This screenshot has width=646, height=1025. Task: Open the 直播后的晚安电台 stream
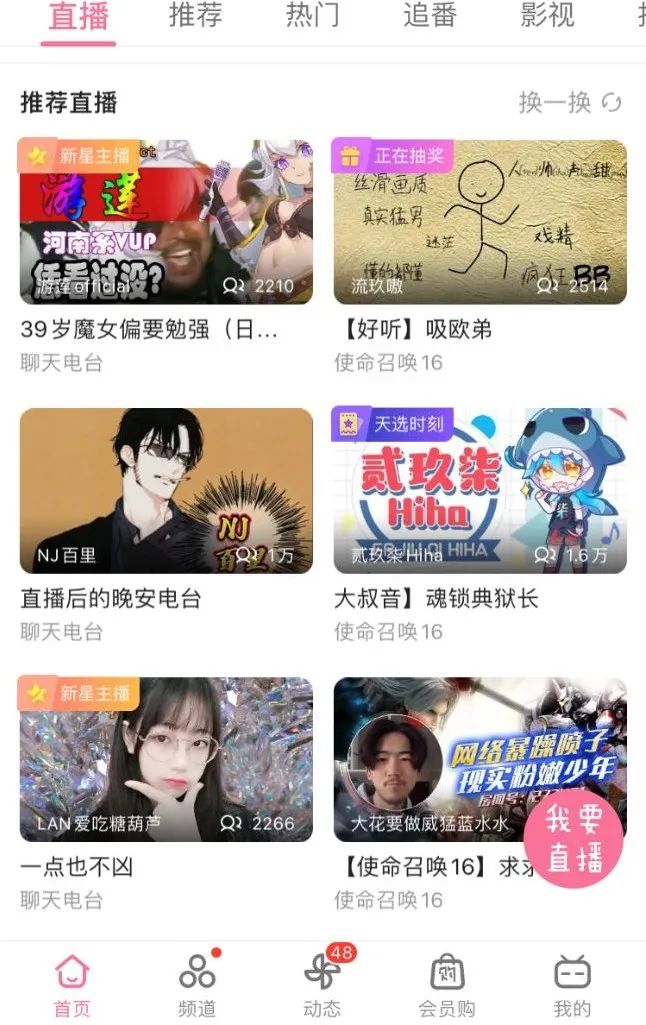tap(166, 490)
